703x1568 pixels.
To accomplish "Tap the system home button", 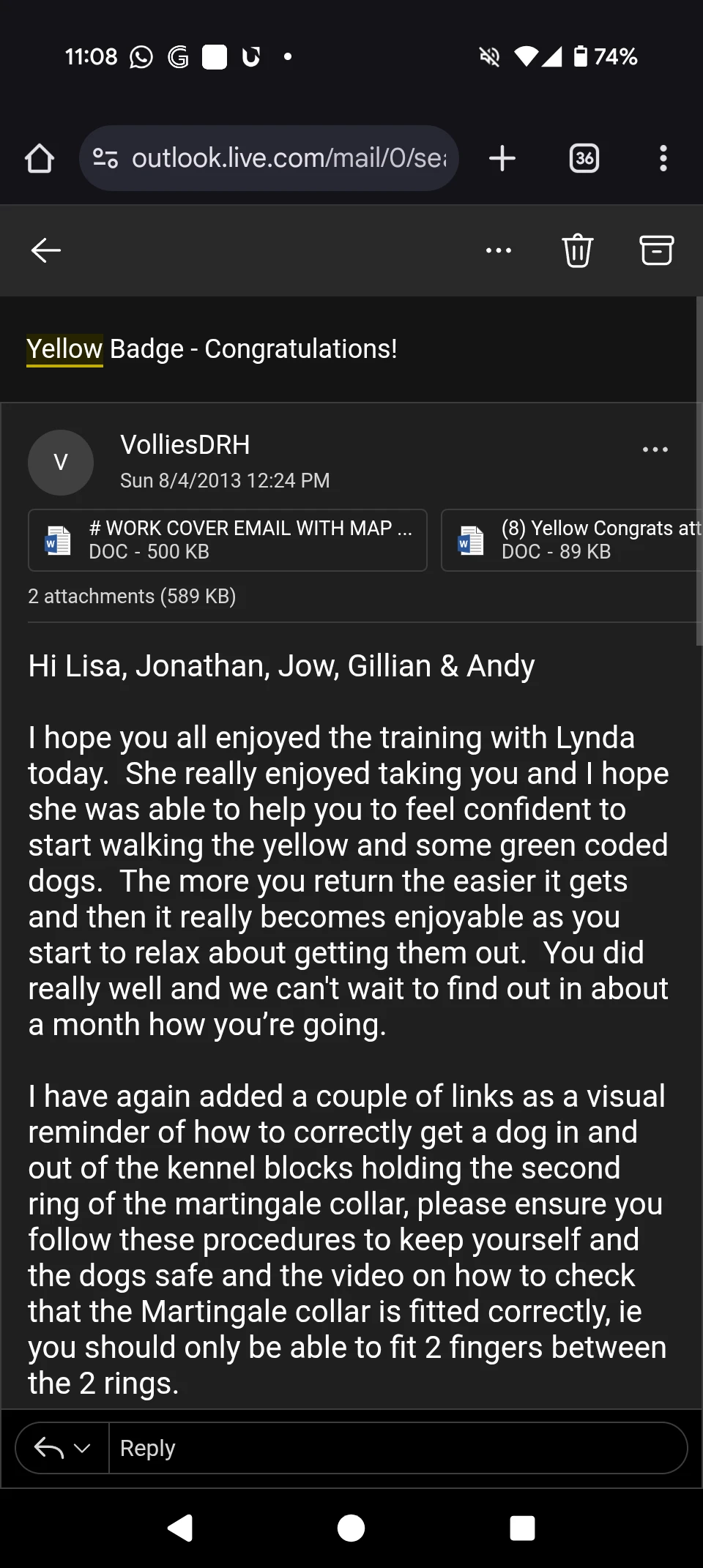I will pyautogui.click(x=351, y=1528).
